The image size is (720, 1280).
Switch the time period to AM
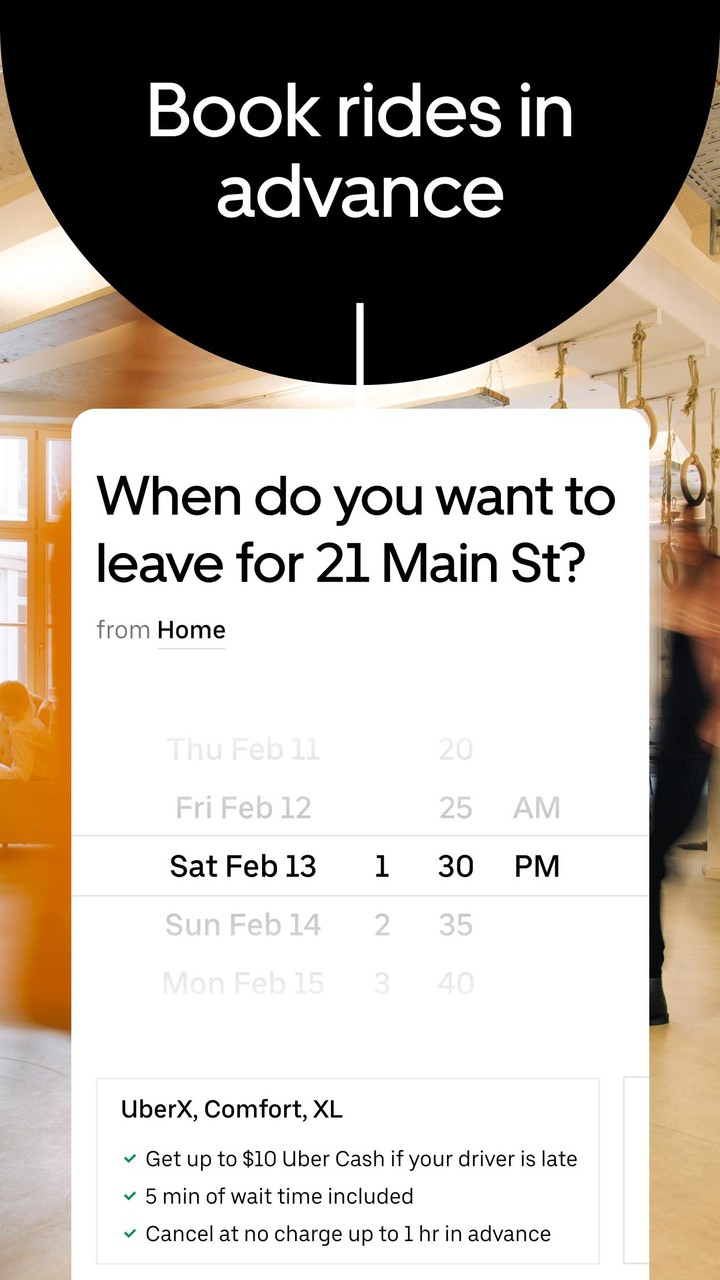[x=536, y=808]
